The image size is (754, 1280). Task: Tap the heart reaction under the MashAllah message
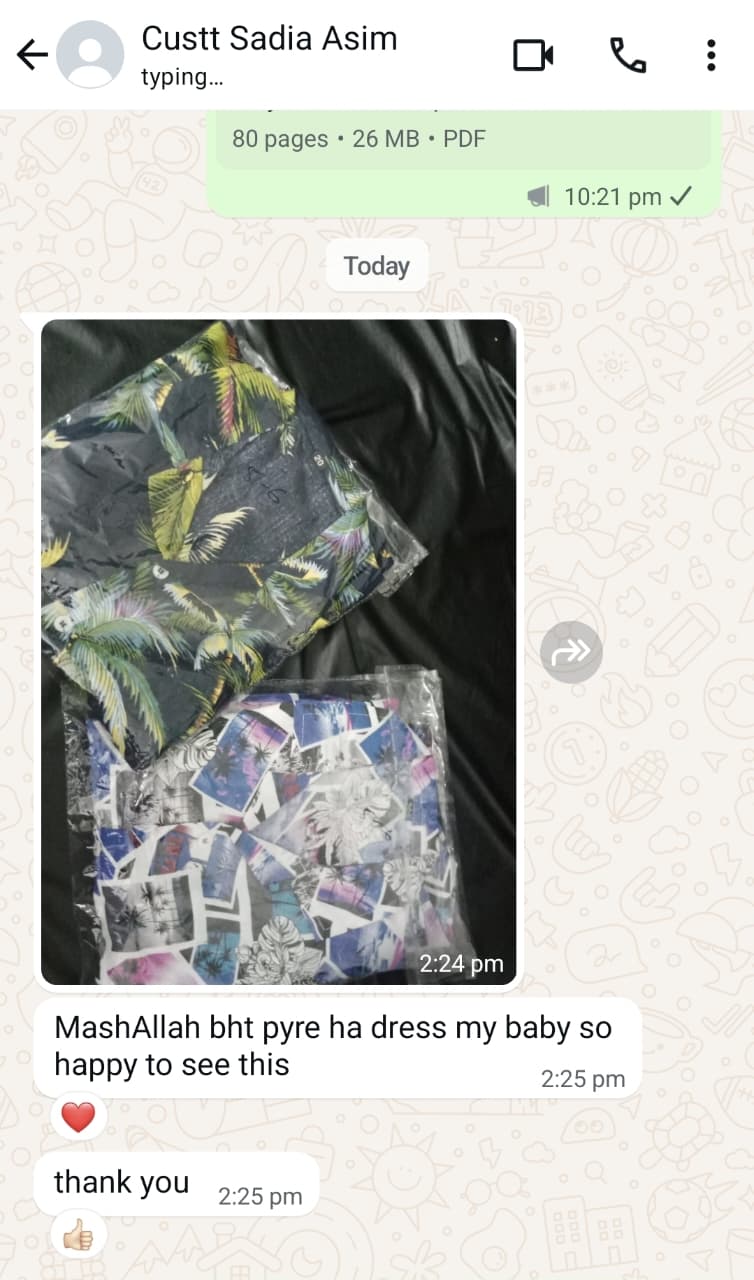pyautogui.click(x=78, y=1116)
